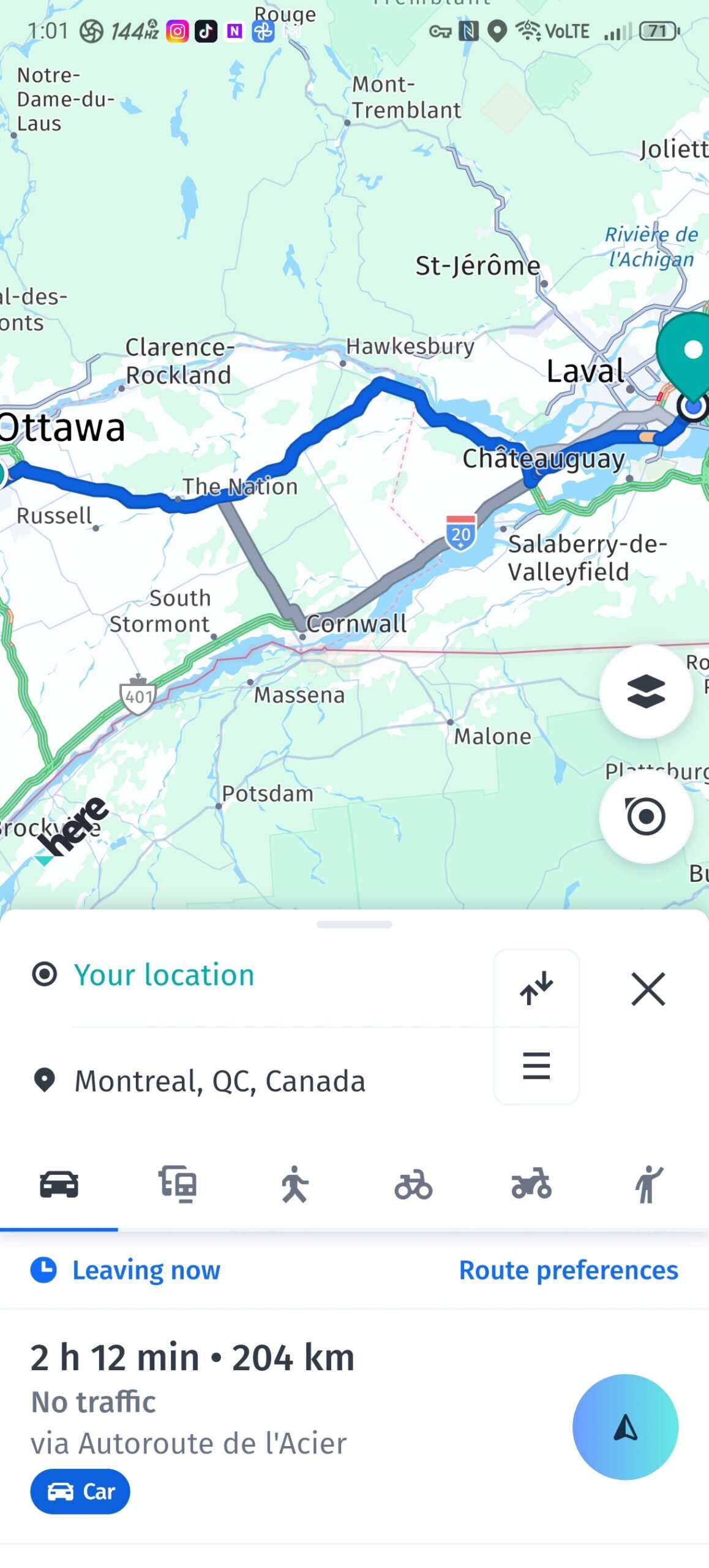This screenshot has width=709, height=1568.
Task: Open the map layers button
Action: pos(645,691)
